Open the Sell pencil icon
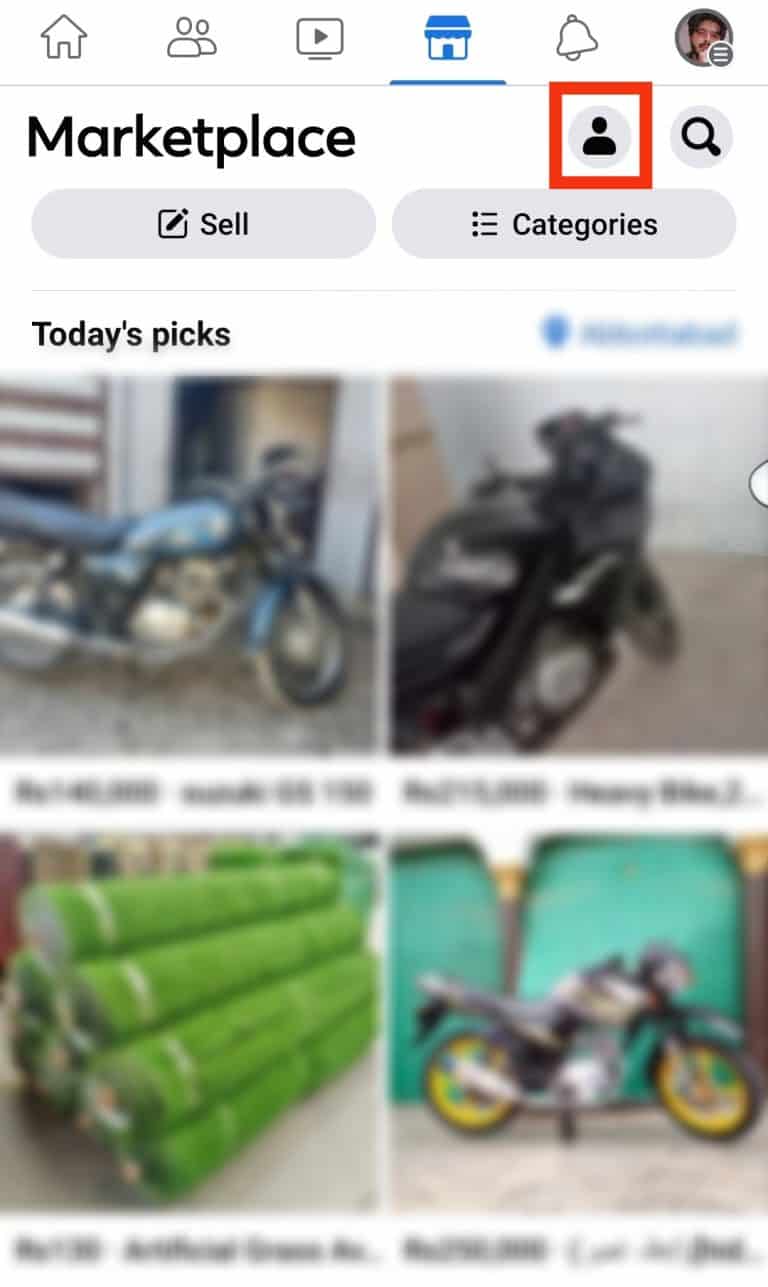768x1287 pixels. pyautogui.click(x=174, y=224)
